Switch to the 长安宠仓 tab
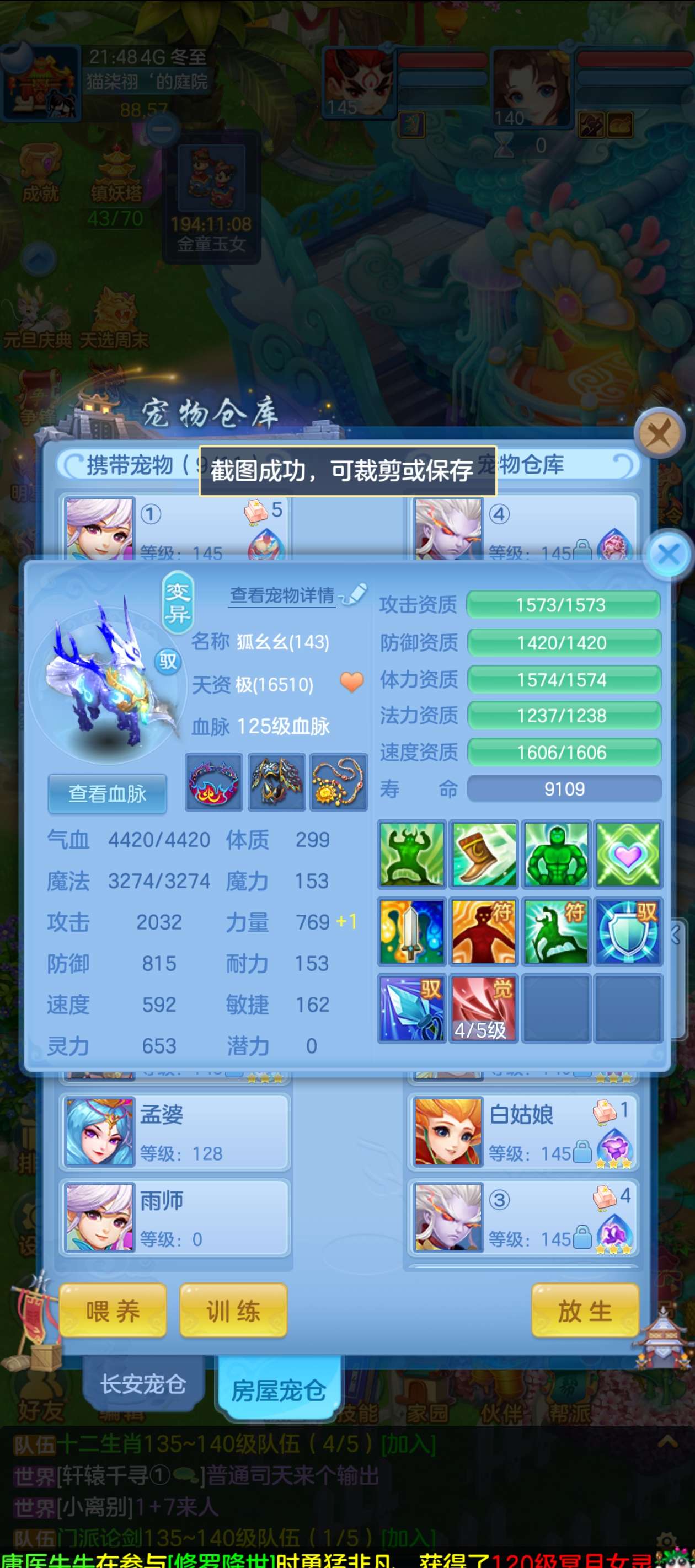The height and width of the screenshot is (1568, 695). [143, 1384]
